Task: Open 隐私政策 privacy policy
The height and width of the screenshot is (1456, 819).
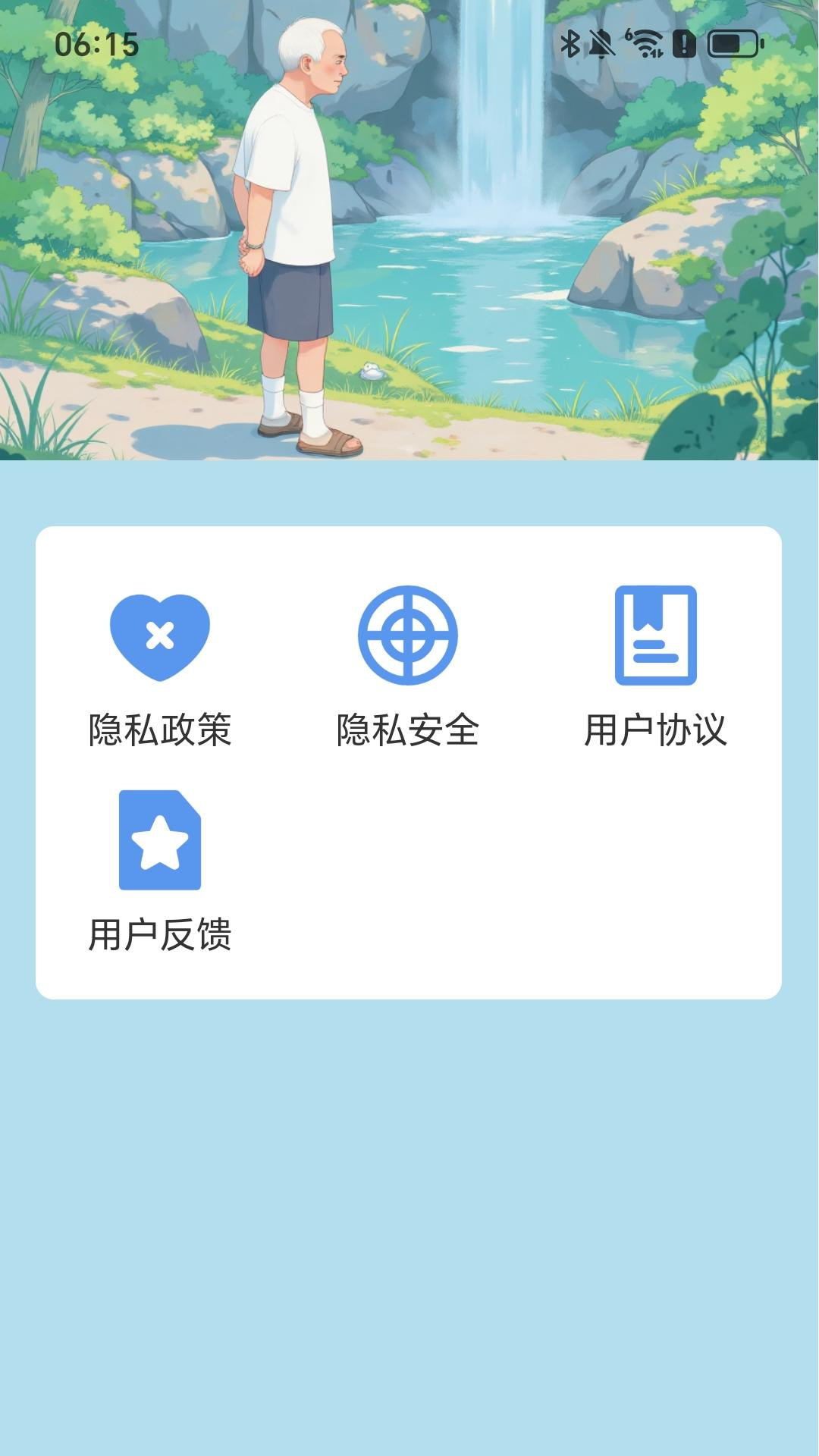Action: [x=160, y=667]
